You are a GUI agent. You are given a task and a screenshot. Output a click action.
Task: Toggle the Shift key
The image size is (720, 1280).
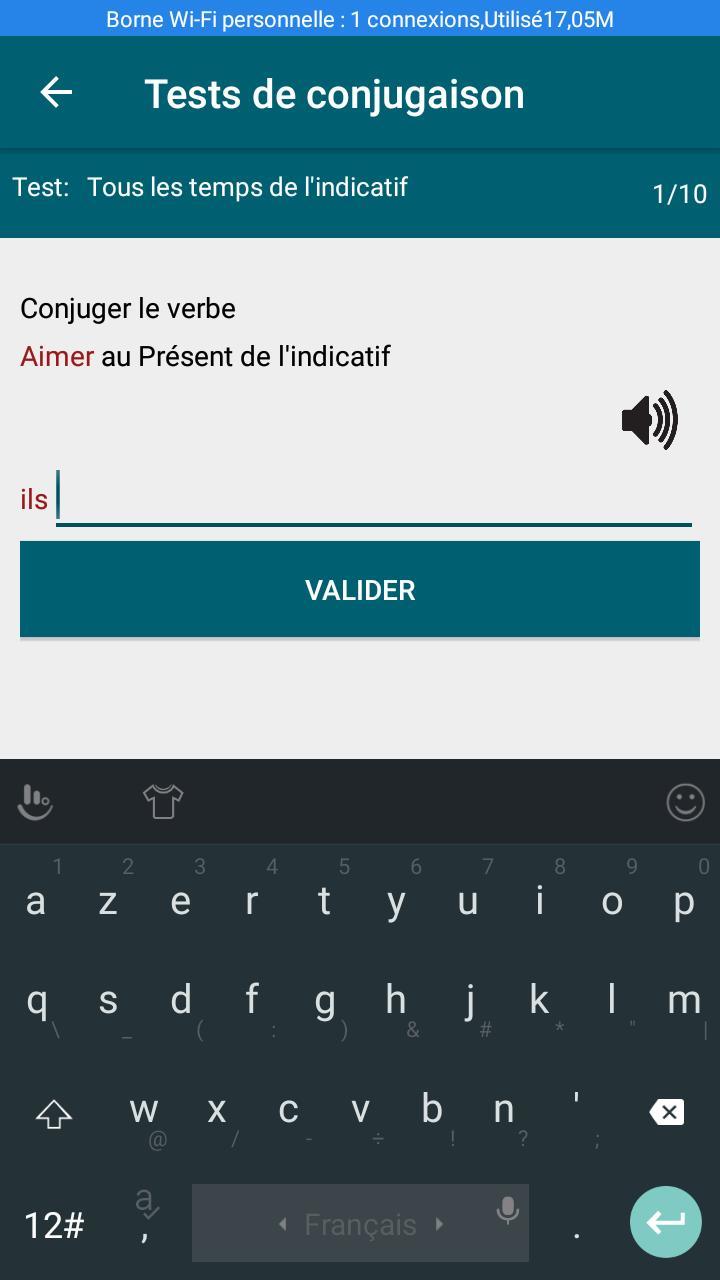[x=53, y=1113]
